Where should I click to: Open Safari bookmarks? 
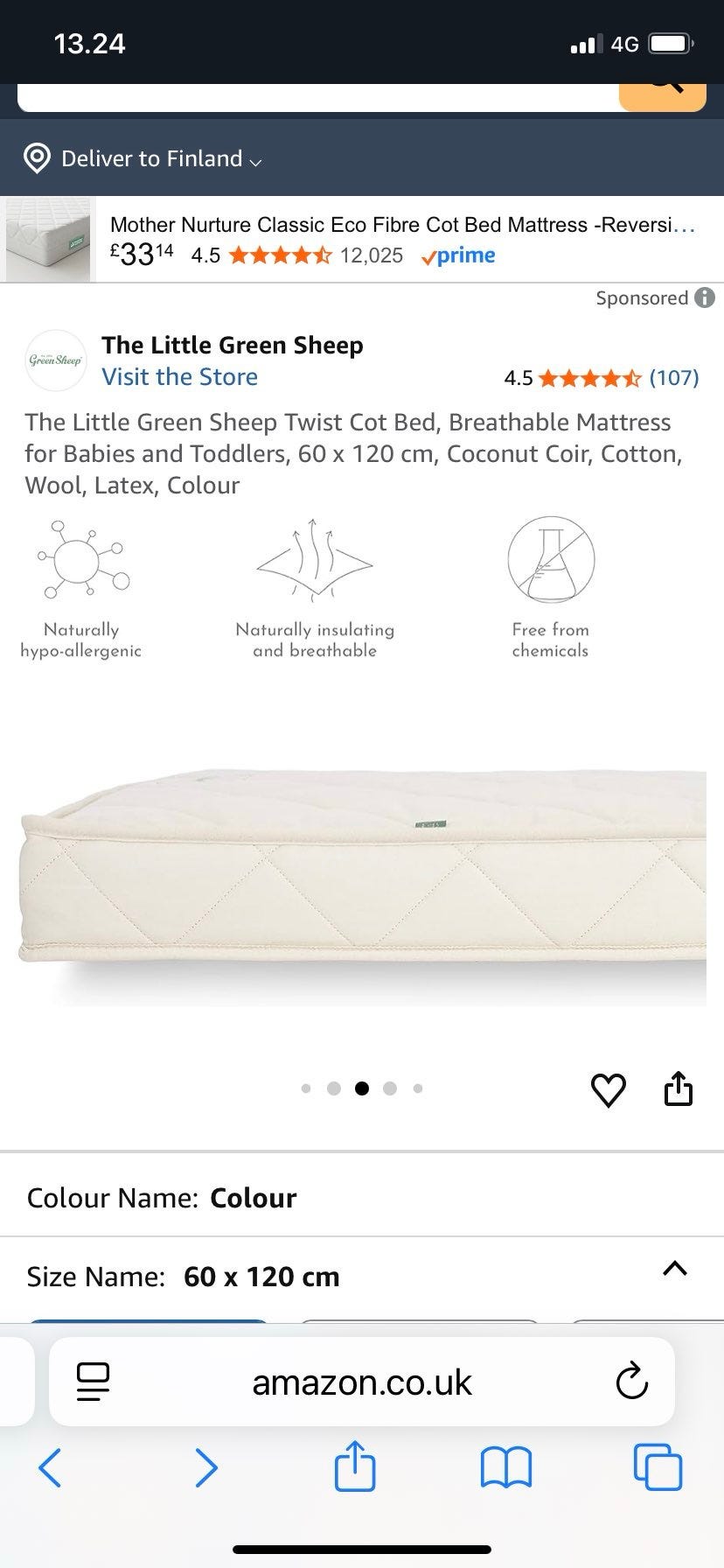(x=505, y=1467)
